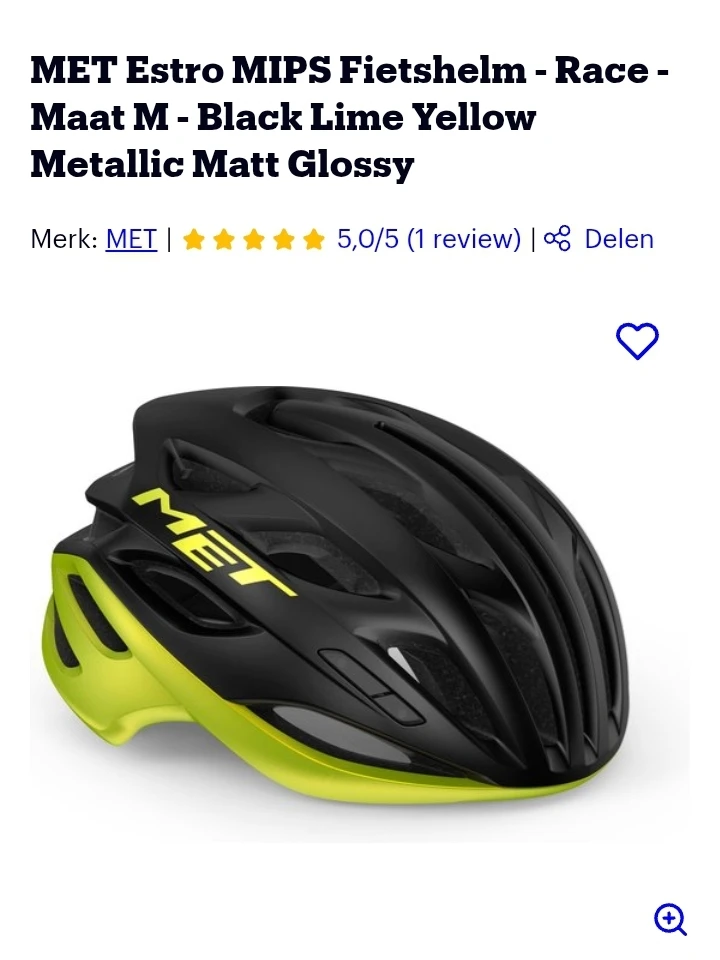Zoom in on the helmet product image
The height and width of the screenshot is (960, 720).
(x=670, y=918)
